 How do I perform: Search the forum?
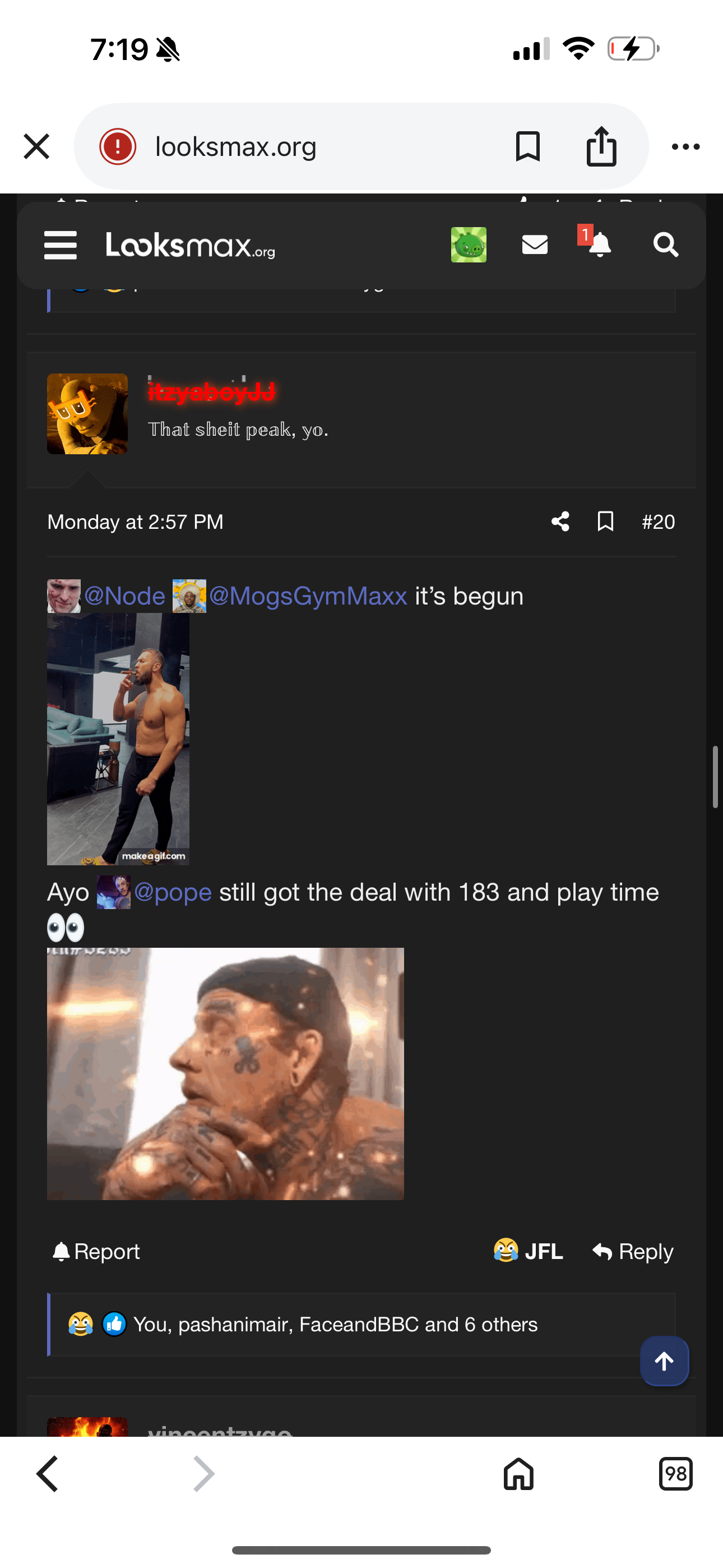pyautogui.click(x=665, y=245)
